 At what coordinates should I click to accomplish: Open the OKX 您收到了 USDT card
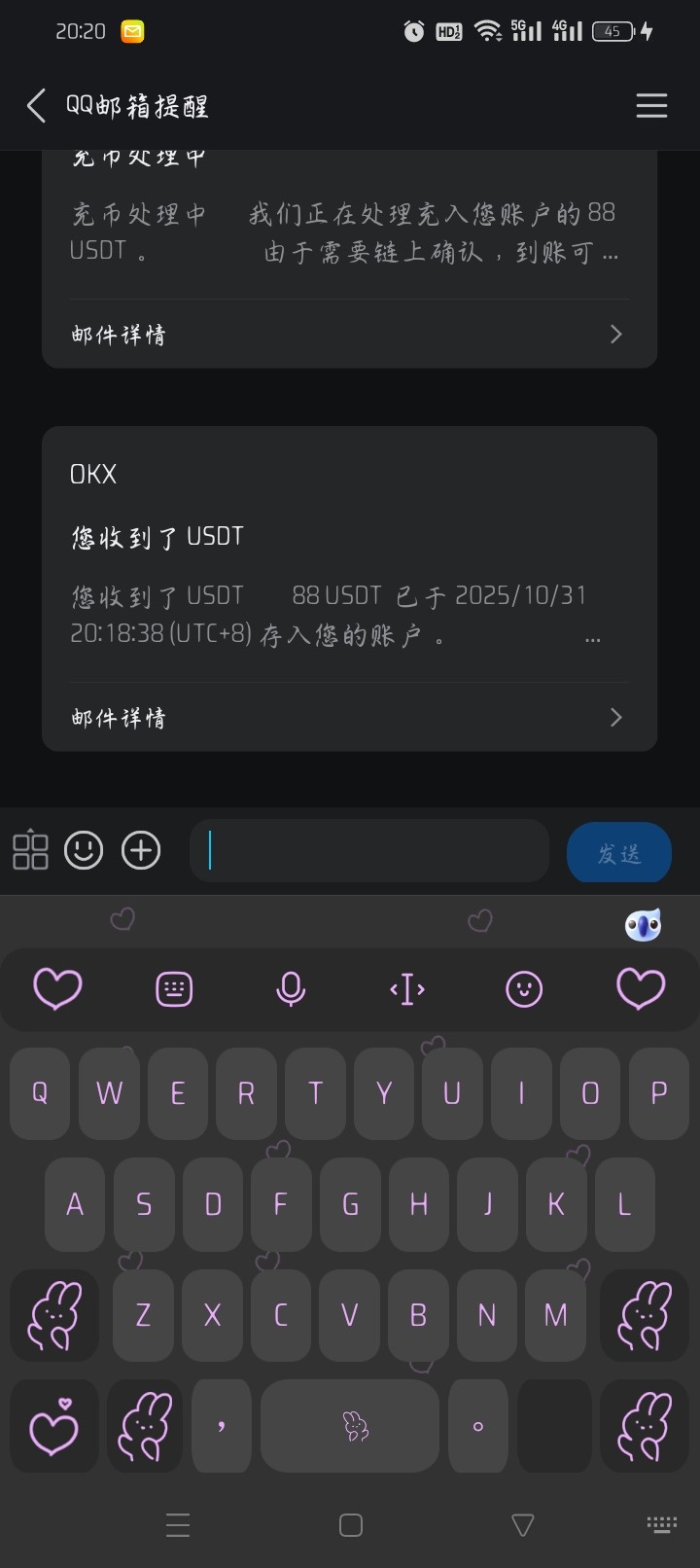pos(348,554)
